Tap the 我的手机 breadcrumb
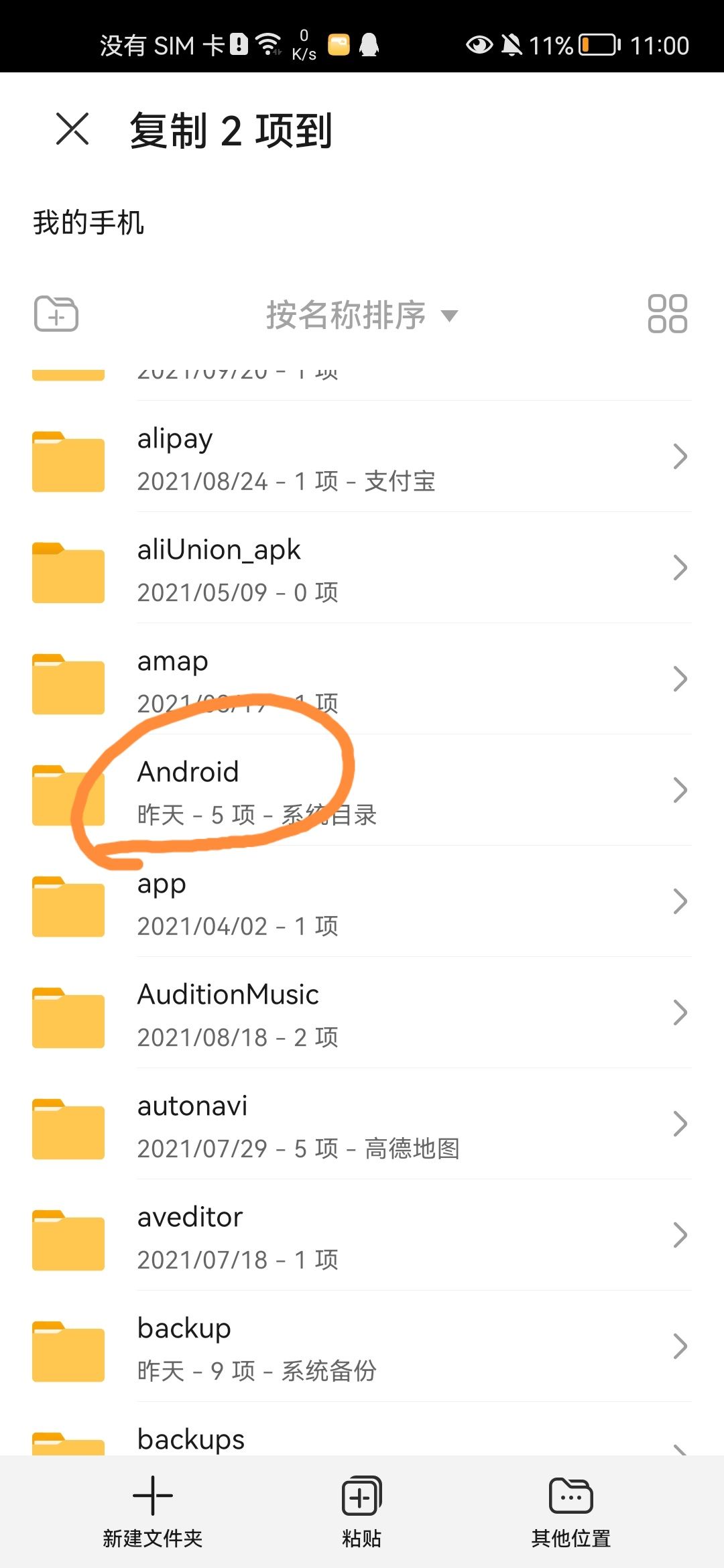The height and width of the screenshot is (1568, 724). point(89,223)
